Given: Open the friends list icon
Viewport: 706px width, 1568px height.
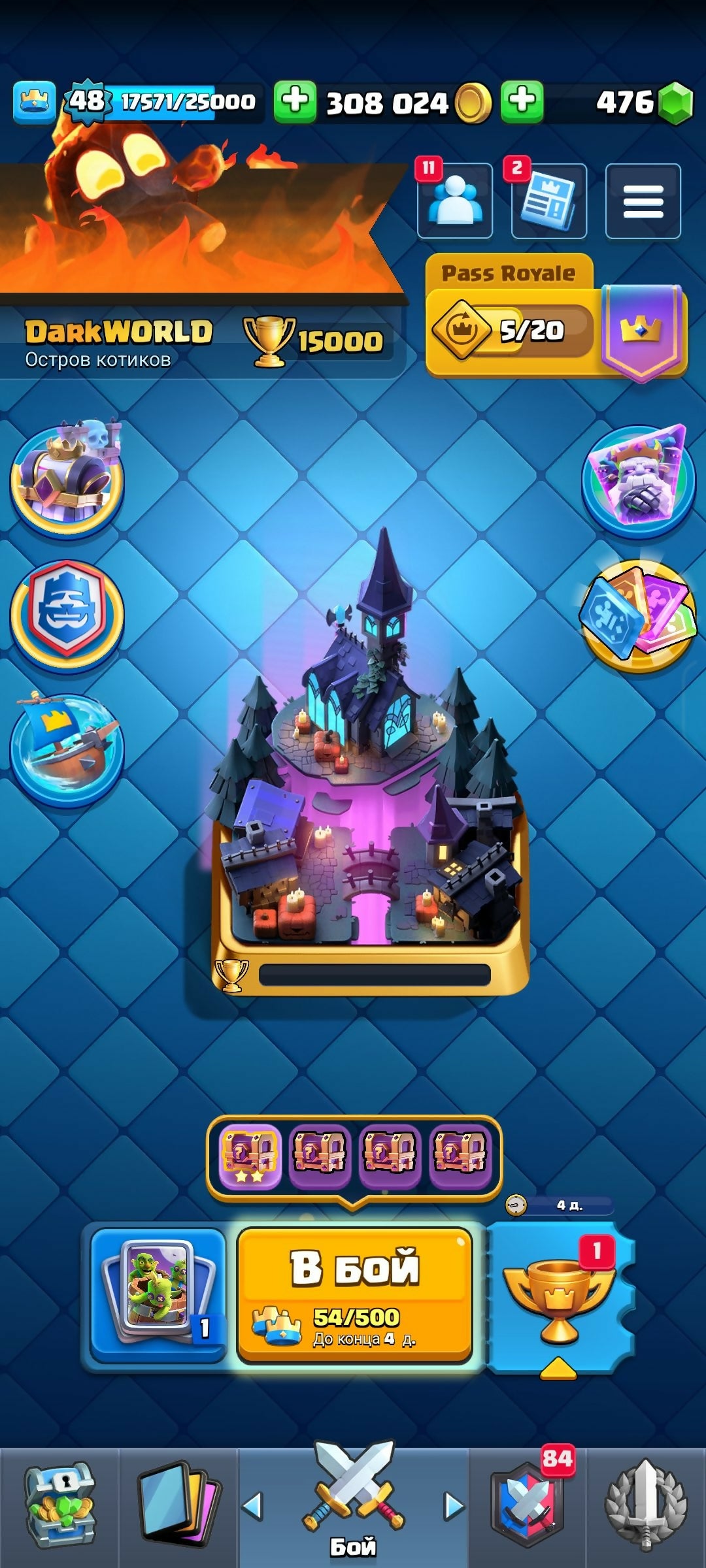Looking at the screenshot, I should [x=455, y=201].
